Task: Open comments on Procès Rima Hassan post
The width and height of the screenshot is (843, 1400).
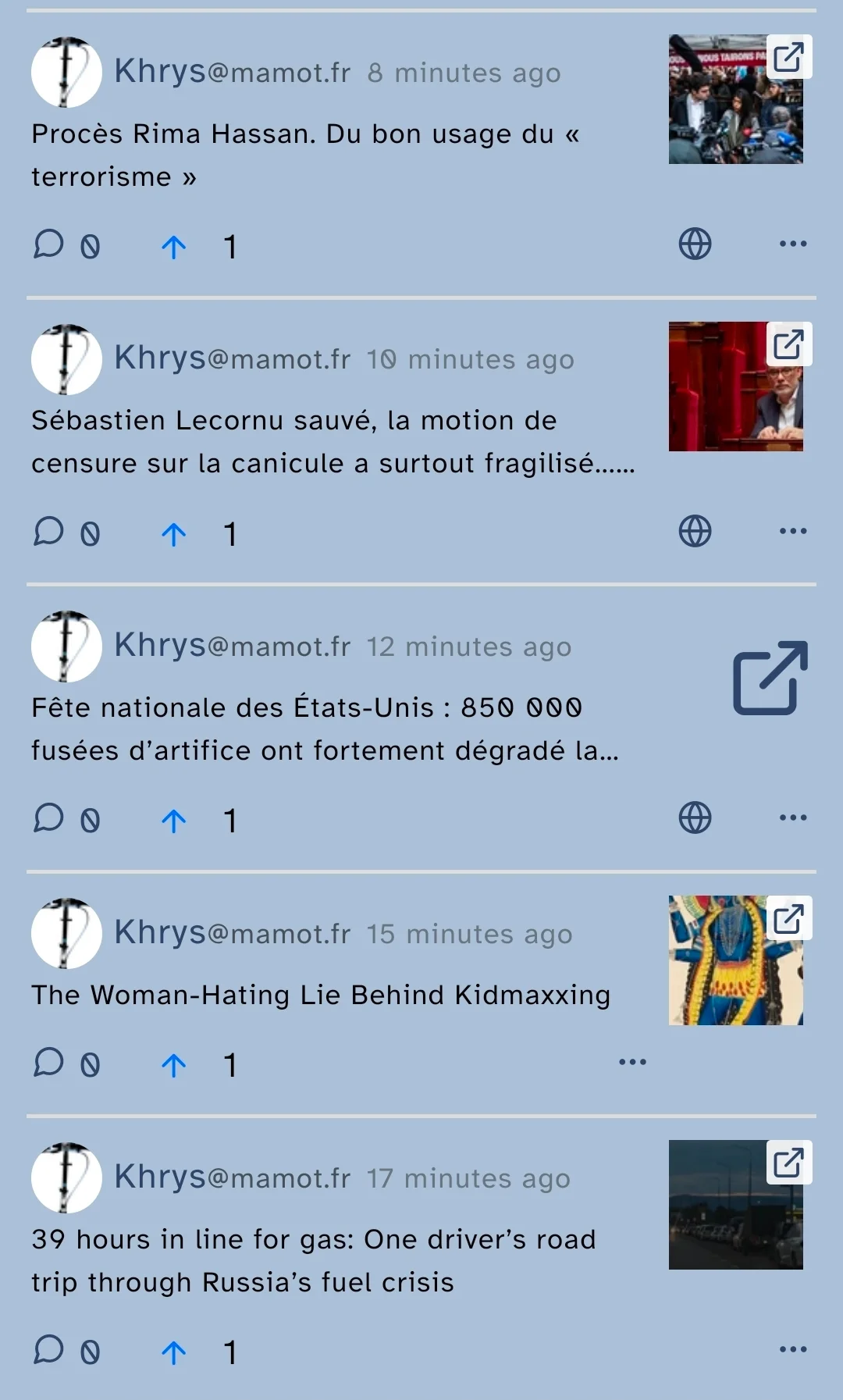Action: [x=48, y=244]
